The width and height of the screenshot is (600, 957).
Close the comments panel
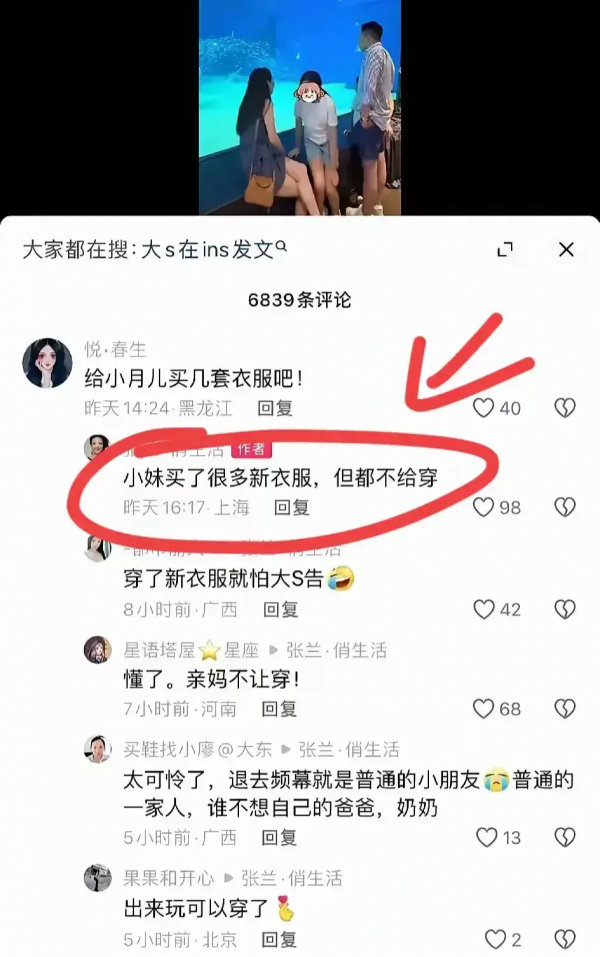coord(566,250)
